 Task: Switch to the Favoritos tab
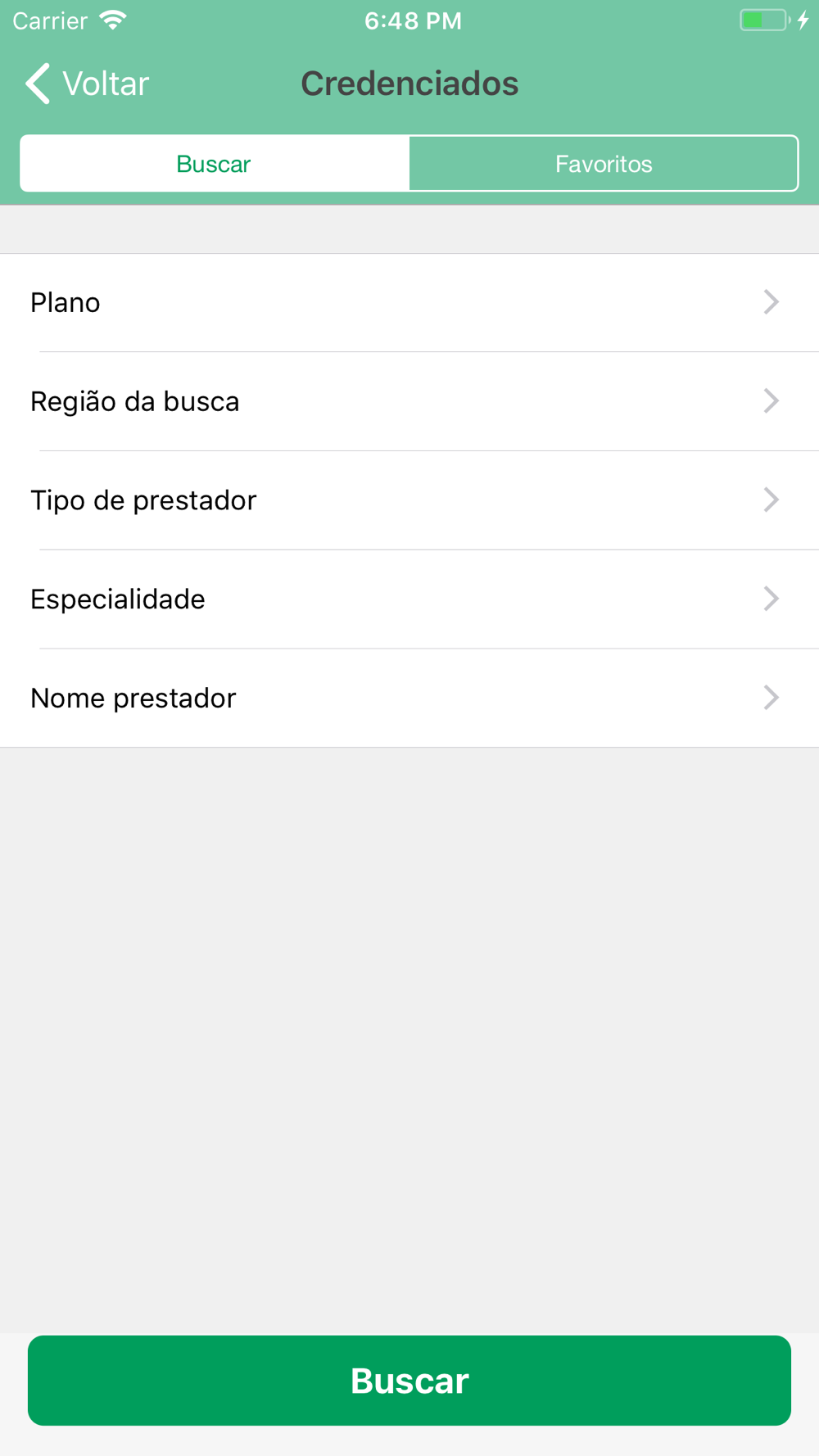click(x=604, y=164)
